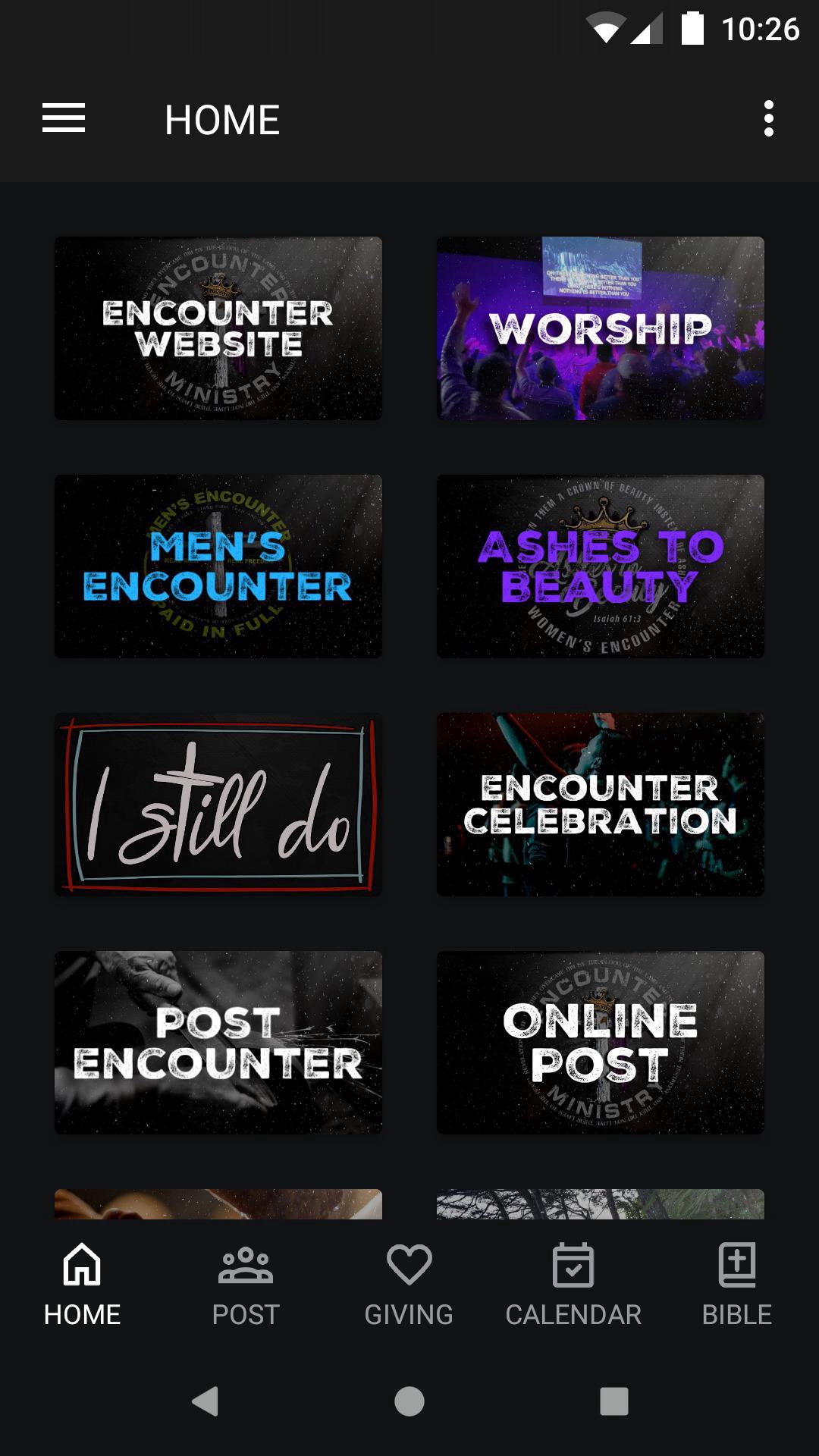
Task: Open the Online Post tile
Action: tap(601, 1043)
